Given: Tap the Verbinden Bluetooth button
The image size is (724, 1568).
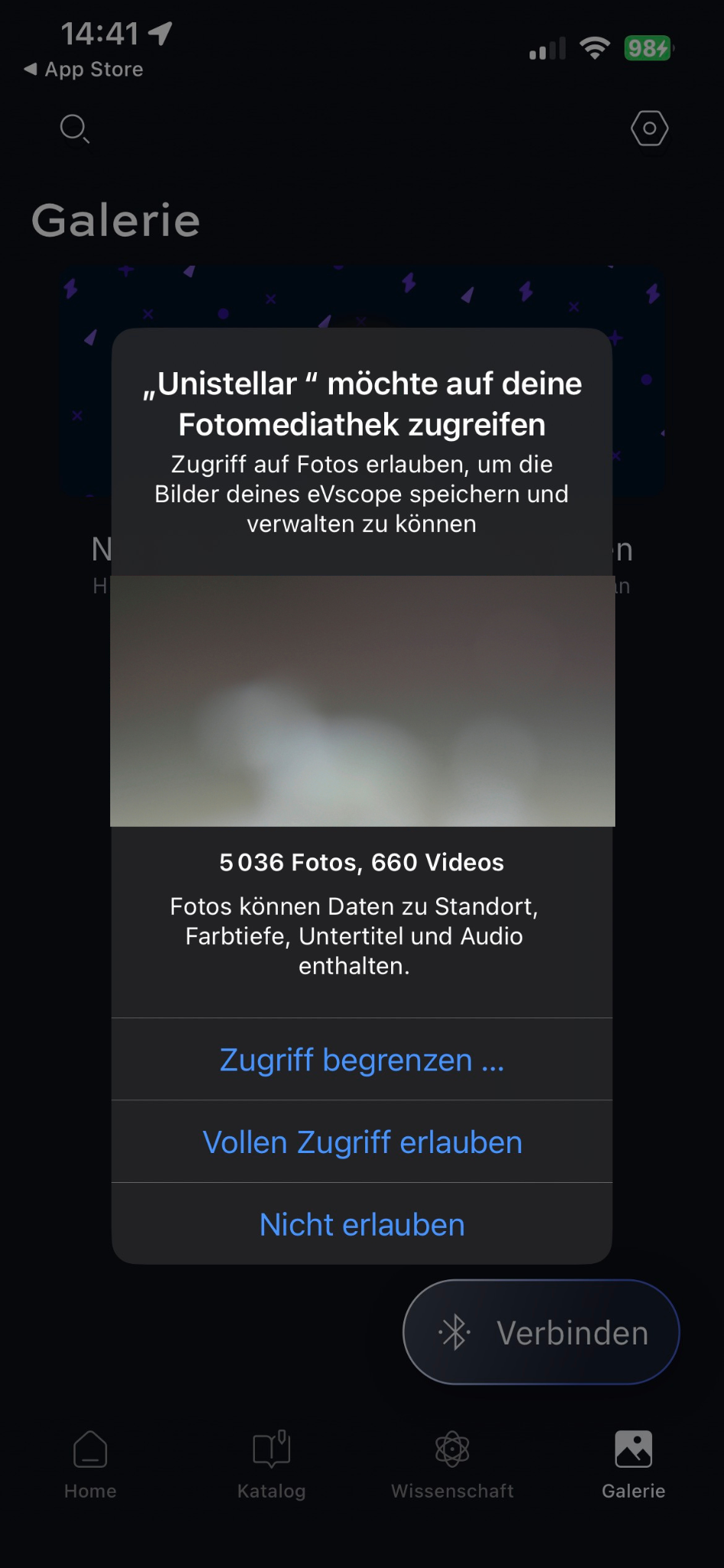Looking at the screenshot, I should (x=541, y=1332).
